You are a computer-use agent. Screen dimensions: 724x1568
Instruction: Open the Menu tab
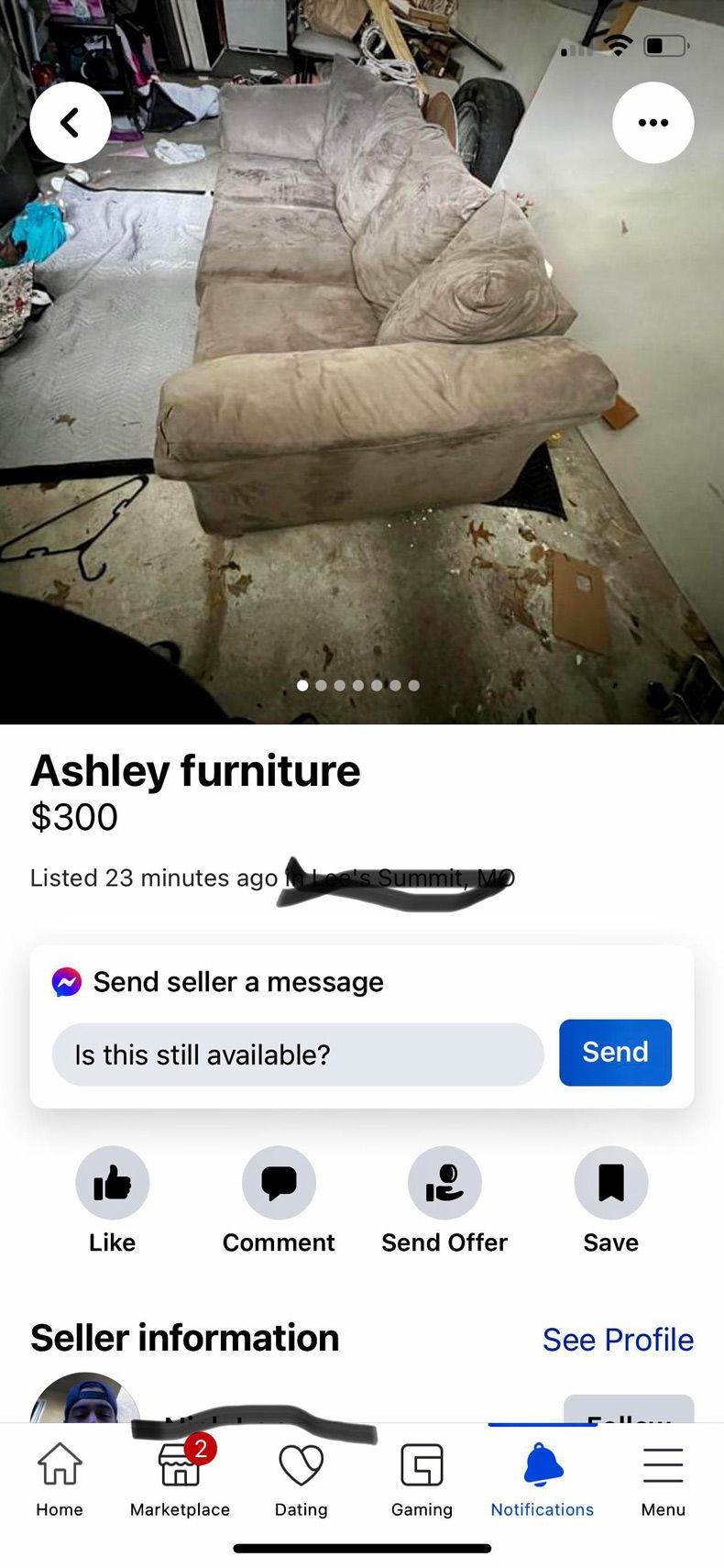(x=663, y=1476)
